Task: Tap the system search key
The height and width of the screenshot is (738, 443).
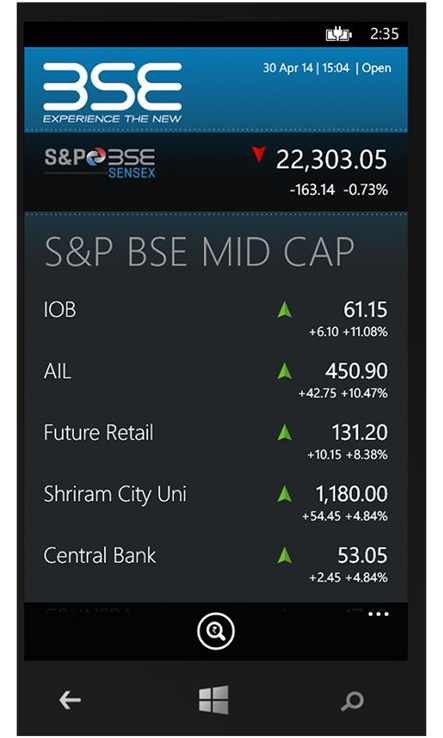Action: point(352,700)
